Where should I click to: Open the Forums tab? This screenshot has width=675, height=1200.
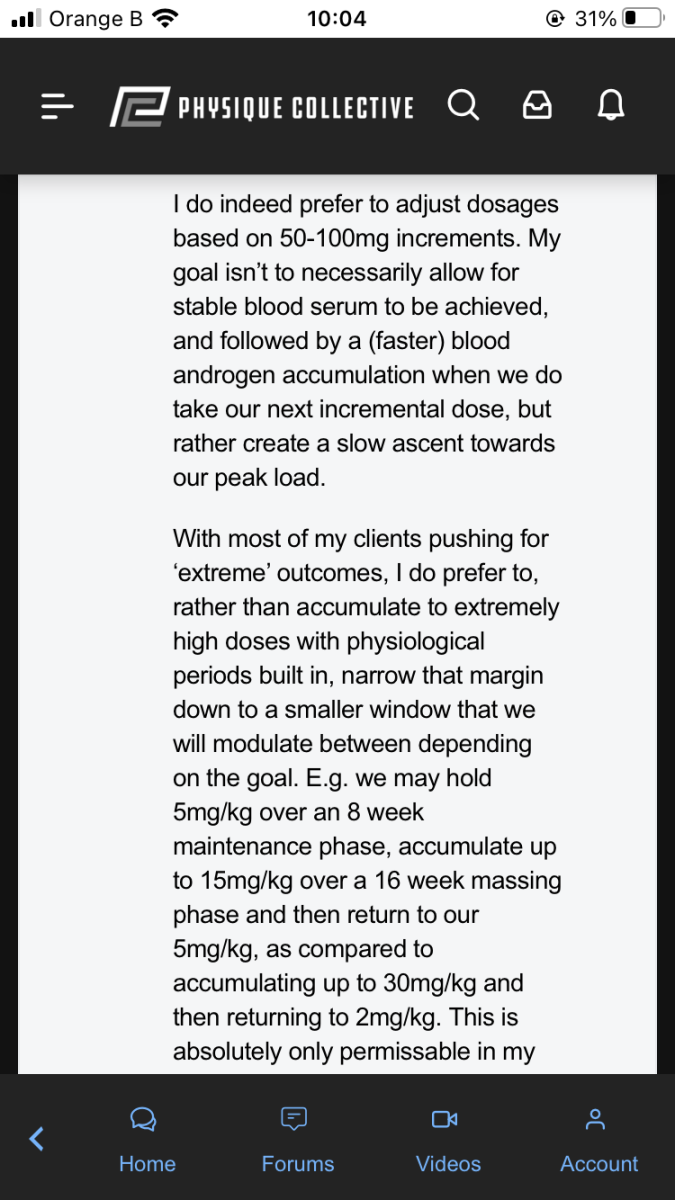(297, 1140)
